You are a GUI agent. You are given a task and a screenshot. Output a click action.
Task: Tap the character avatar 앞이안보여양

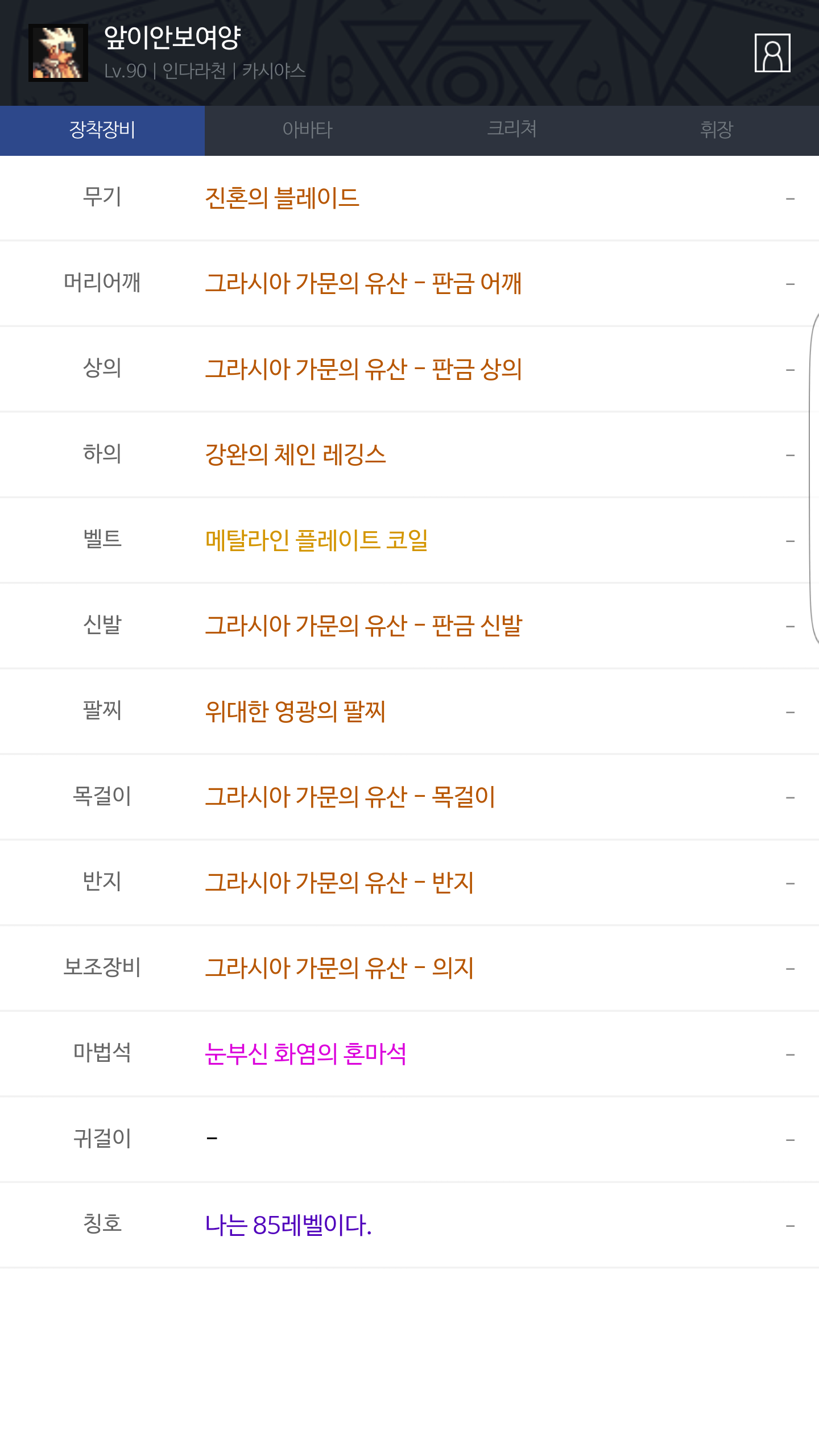pyautogui.click(x=58, y=53)
